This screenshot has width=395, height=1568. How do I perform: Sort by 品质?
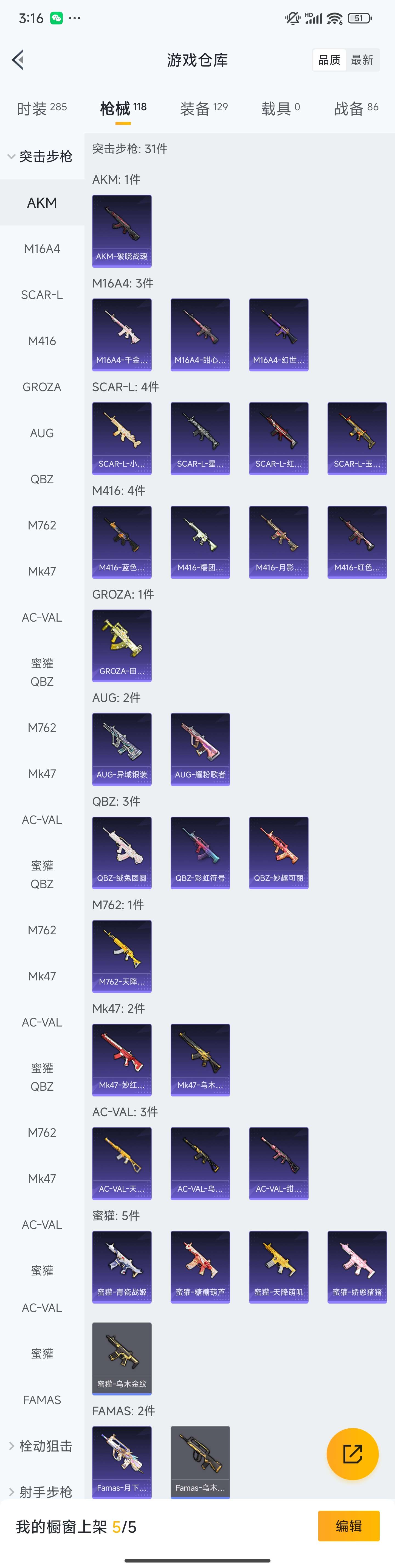(329, 60)
